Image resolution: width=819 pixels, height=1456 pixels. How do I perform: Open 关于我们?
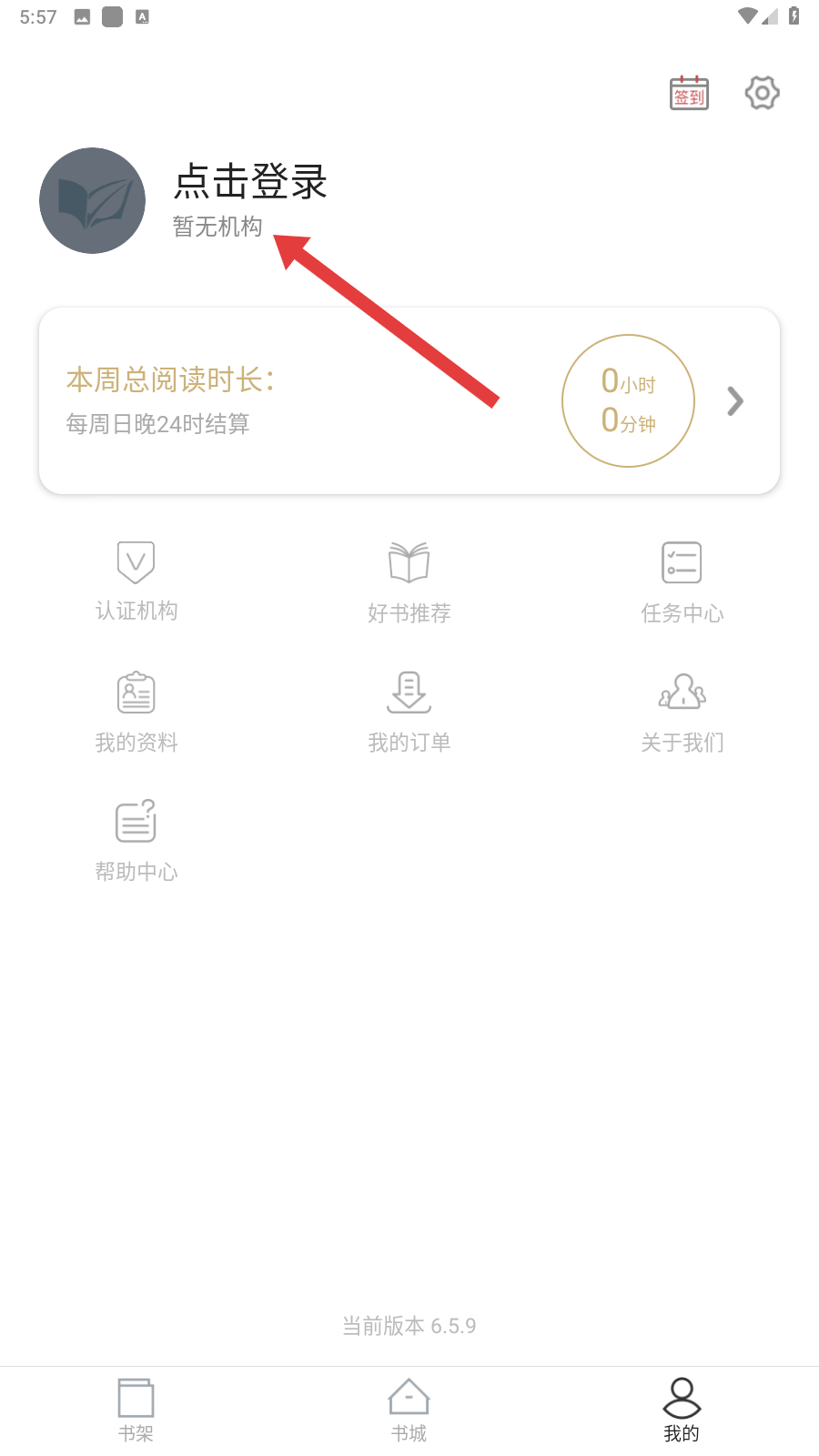[x=682, y=712]
